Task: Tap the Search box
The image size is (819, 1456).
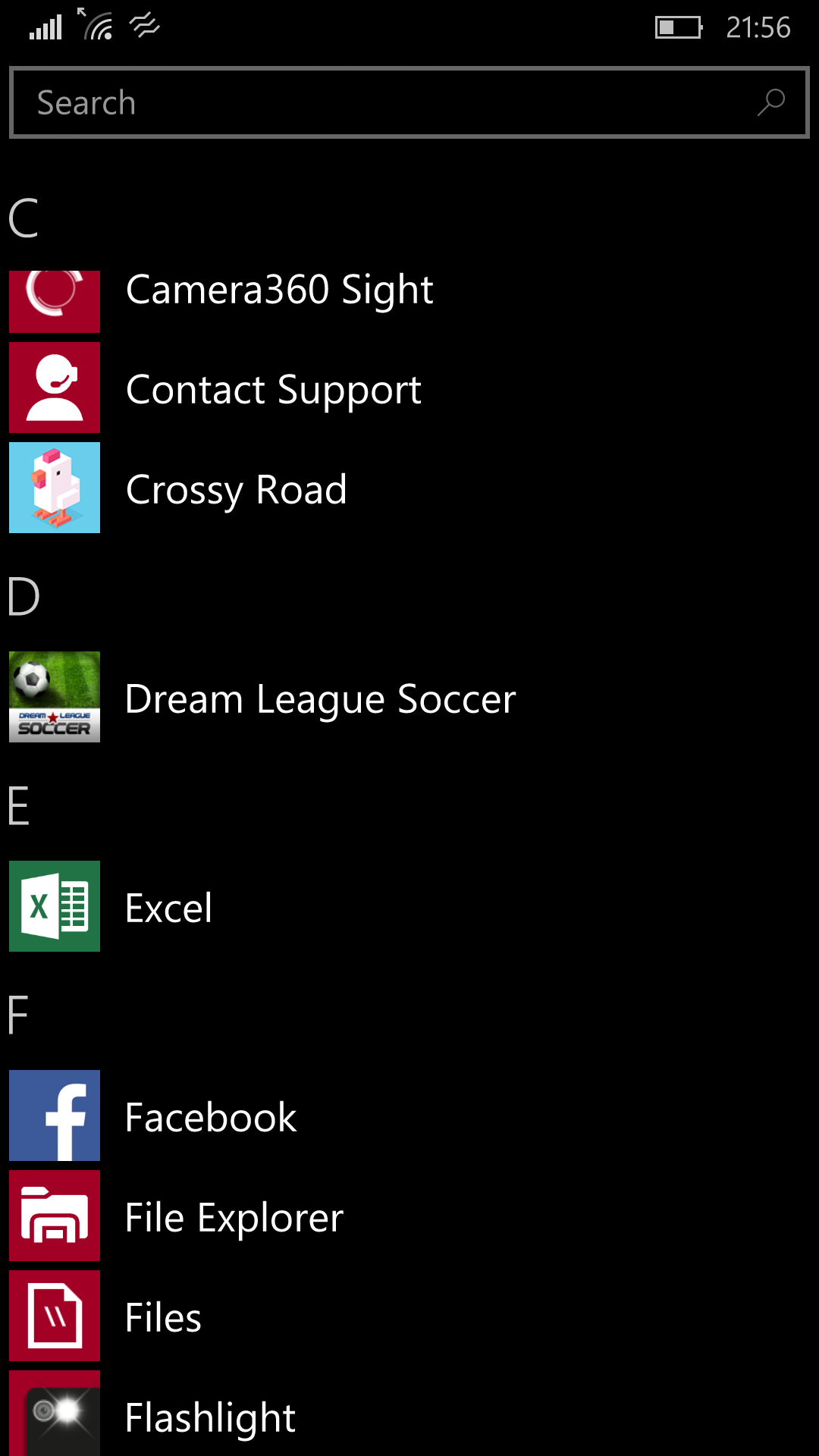Action: (409, 102)
